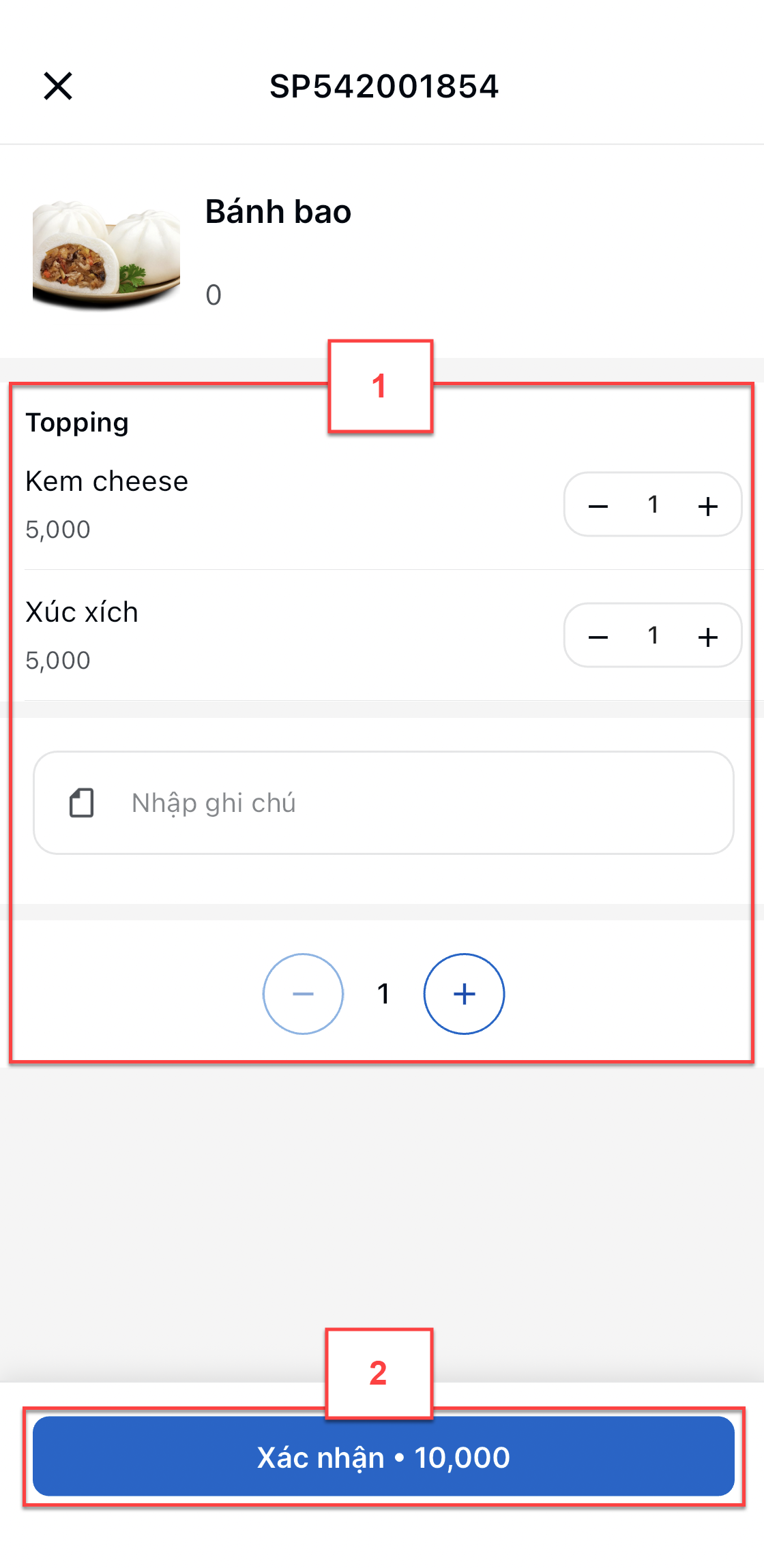This screenshot has width=764, height=1568.
Task: Increase Kem cheese topping quantity
Action: tap(708, 506)
